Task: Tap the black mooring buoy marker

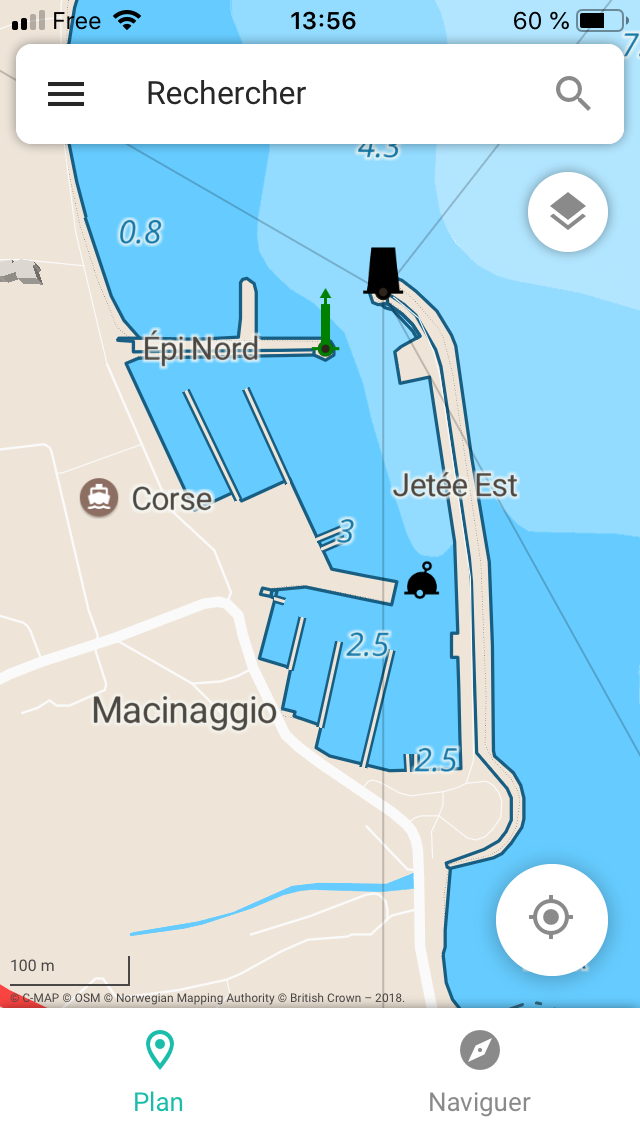Action: (422, 580)
